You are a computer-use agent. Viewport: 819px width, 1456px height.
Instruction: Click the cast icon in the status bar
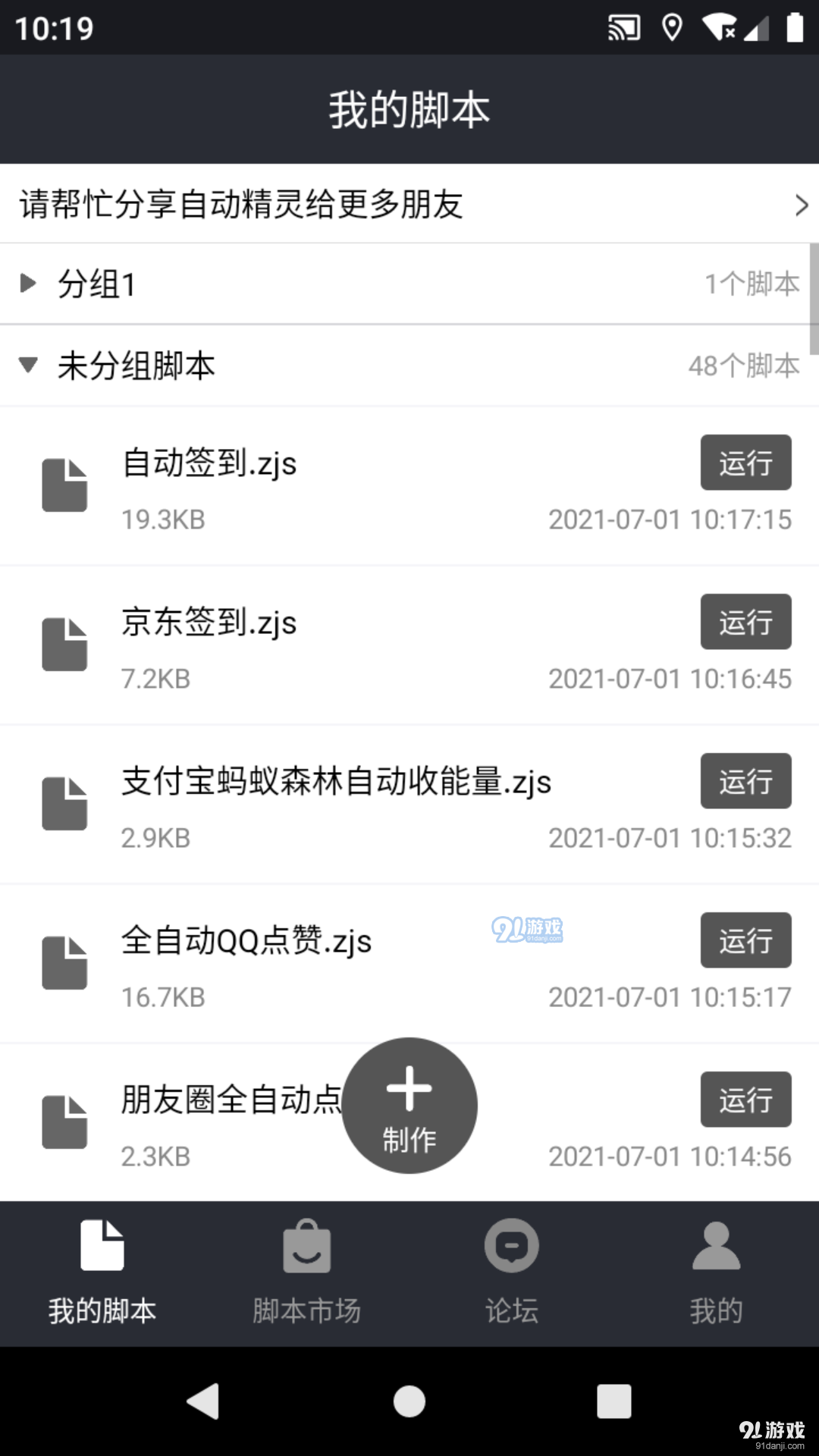[x=623, y=27]
